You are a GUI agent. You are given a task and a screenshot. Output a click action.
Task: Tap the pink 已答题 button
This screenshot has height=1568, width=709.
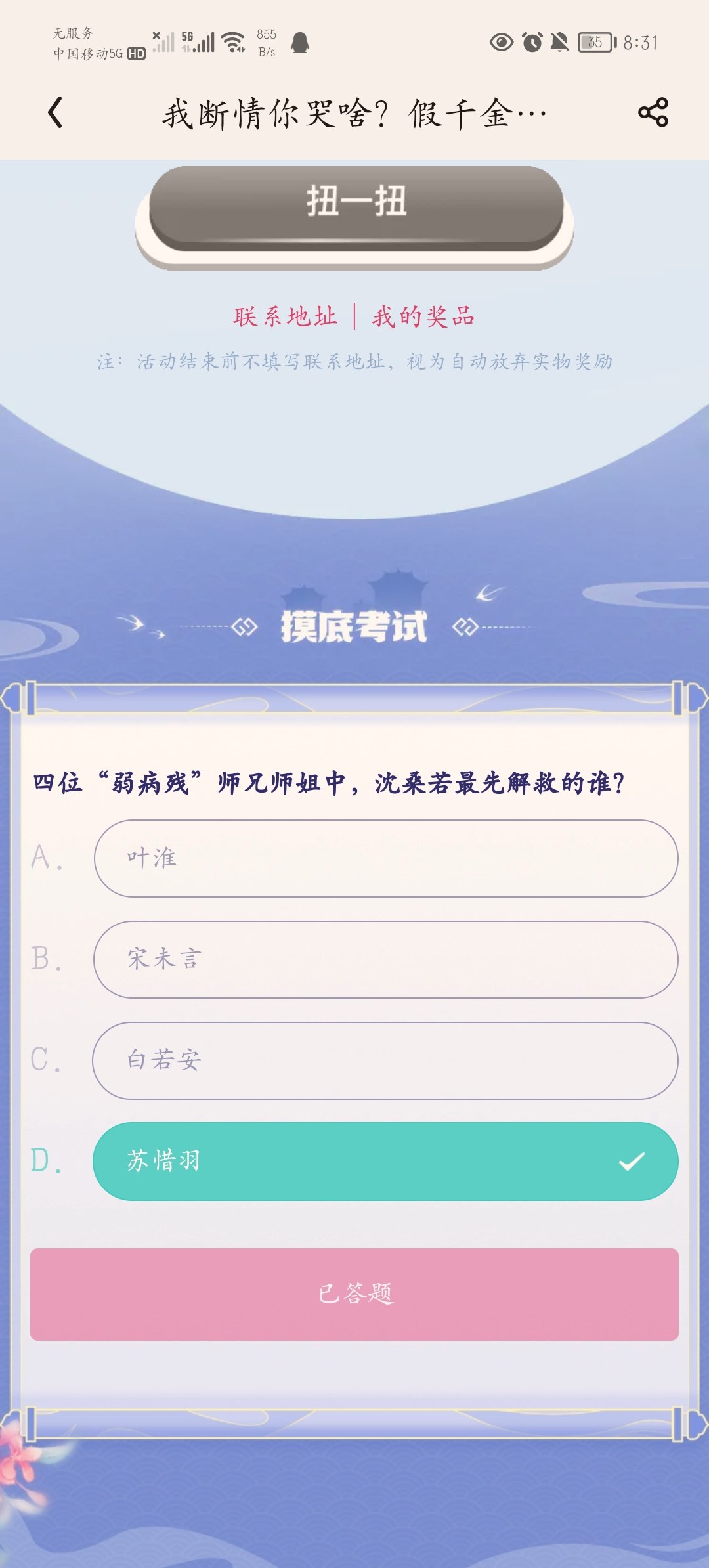click(x=354, y=1294)
